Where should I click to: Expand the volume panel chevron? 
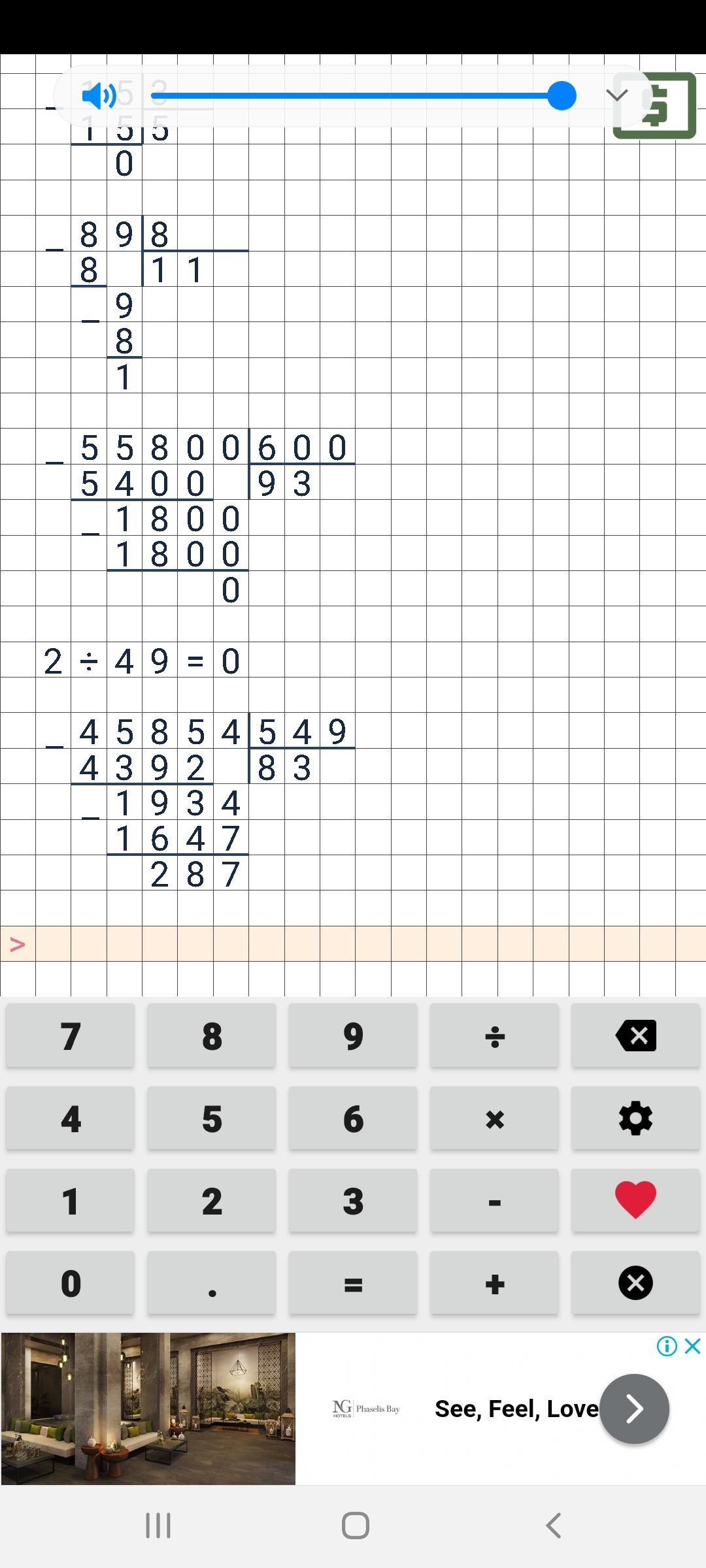616,96
